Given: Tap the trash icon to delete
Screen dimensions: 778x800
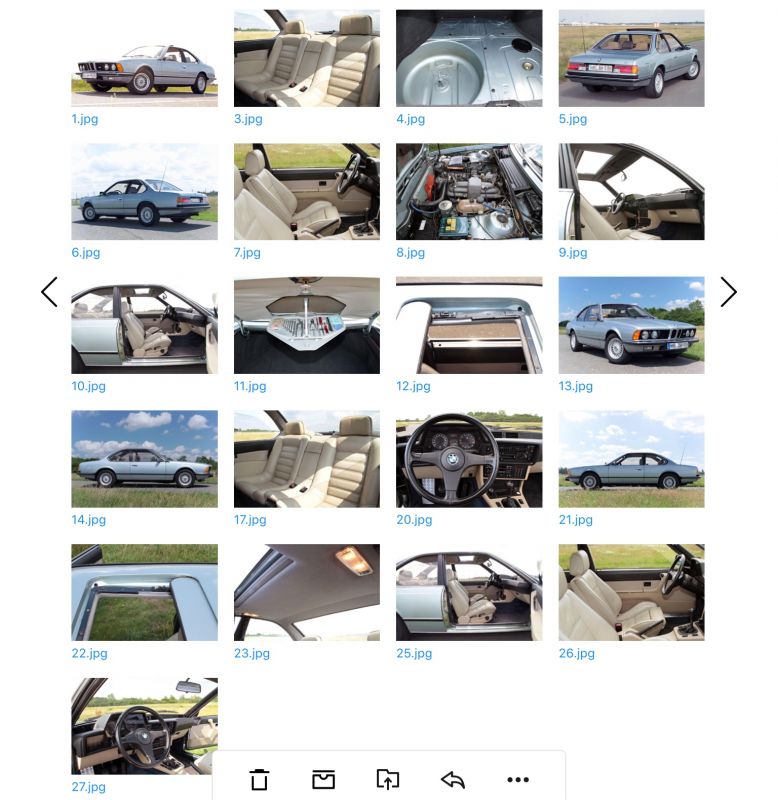Looking at the screenshot, I should [x=259, y=779].
